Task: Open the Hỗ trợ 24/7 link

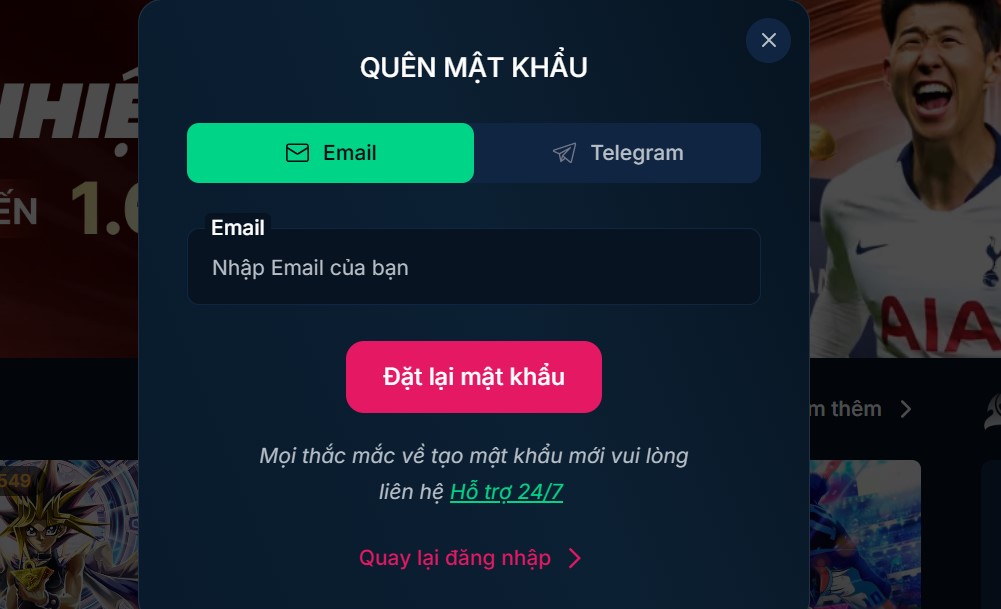Action: point(506,492)
